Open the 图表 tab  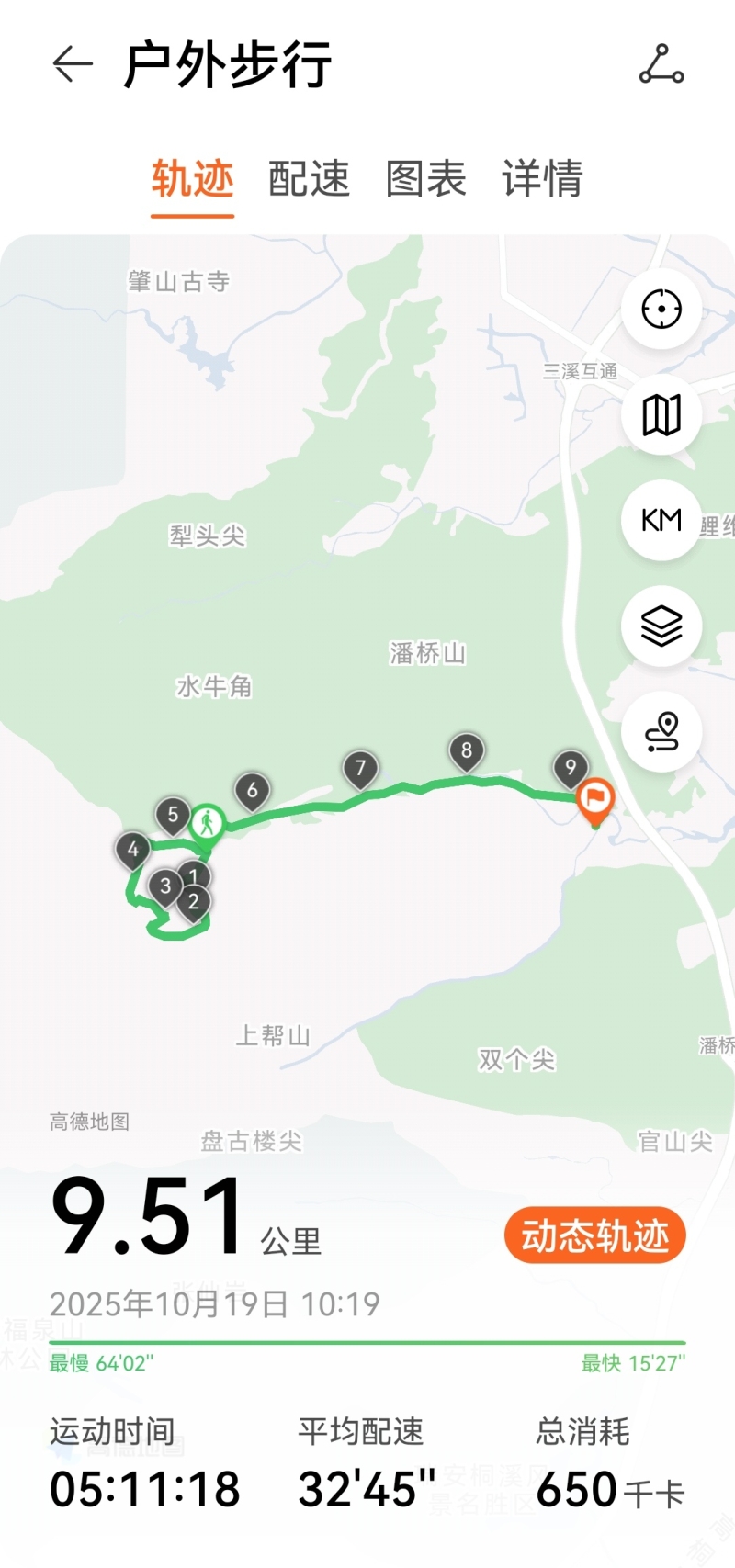click(x=425, y=178)
